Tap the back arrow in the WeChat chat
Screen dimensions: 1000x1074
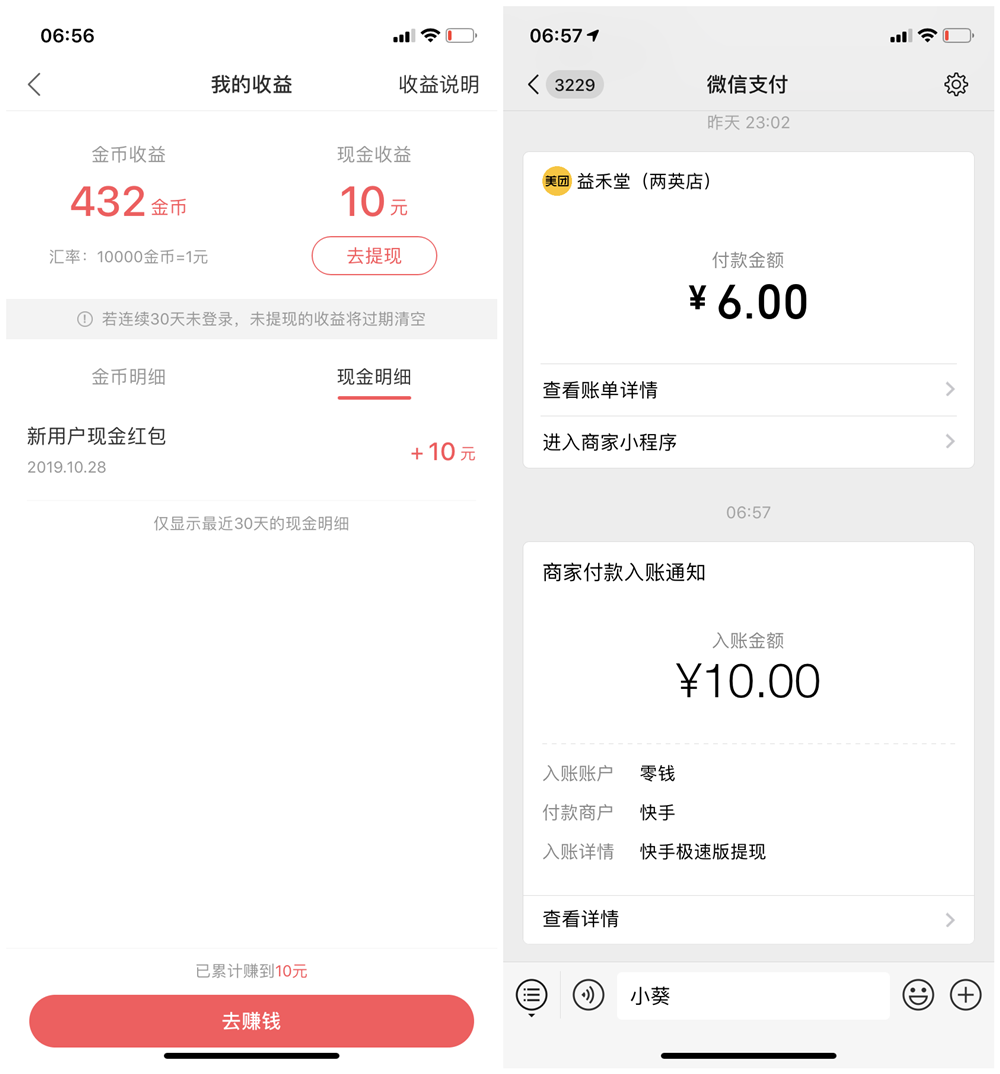click(533, 85)
